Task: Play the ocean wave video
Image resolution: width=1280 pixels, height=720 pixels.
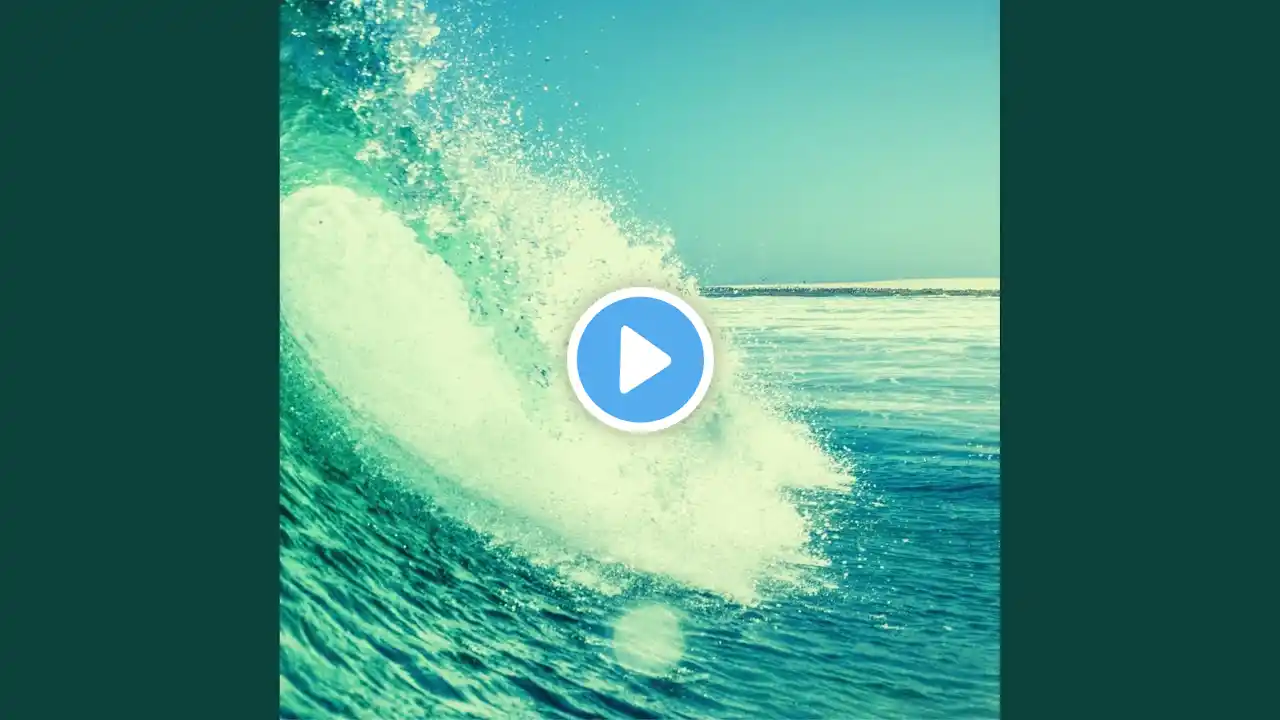Action: point(640,360)
